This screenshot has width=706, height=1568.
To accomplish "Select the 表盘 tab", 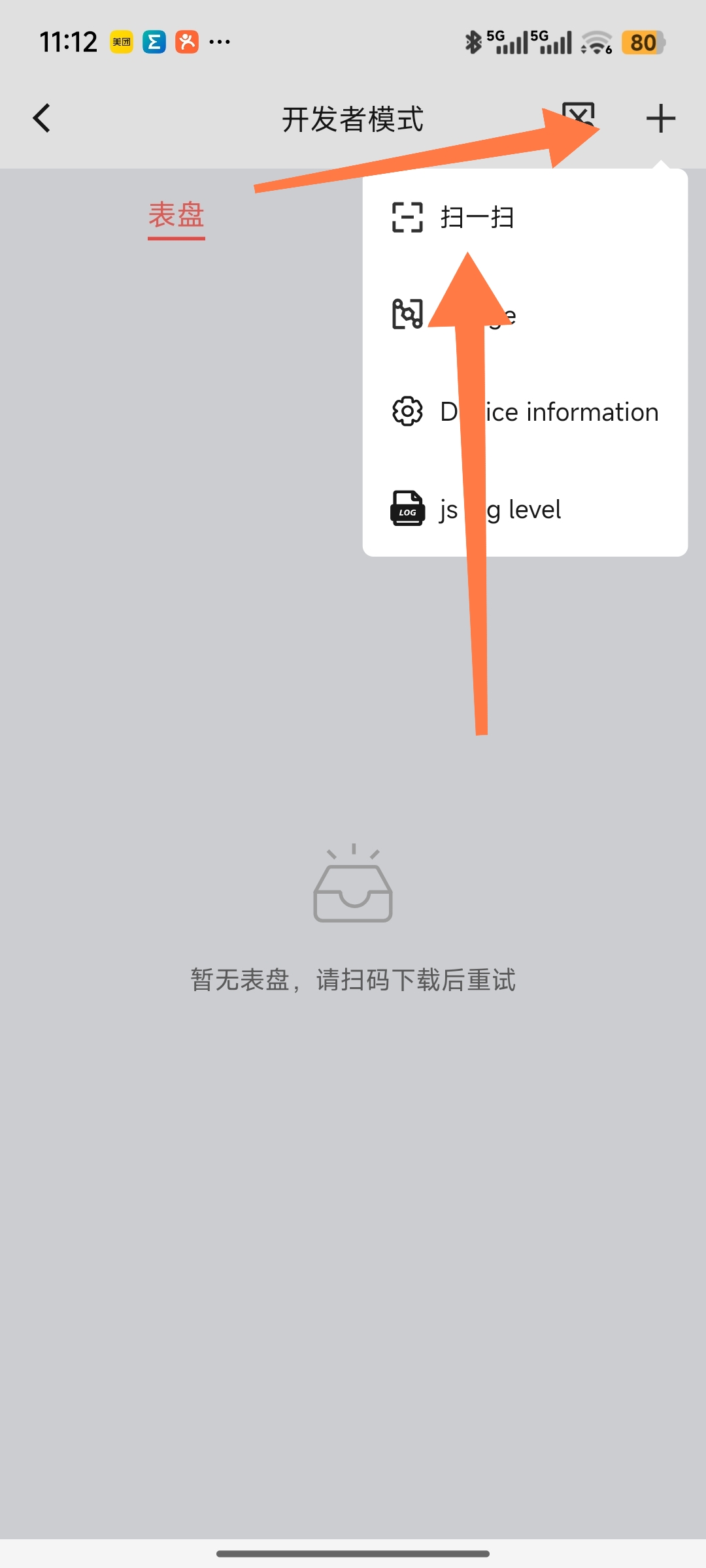I will [176, 216].
